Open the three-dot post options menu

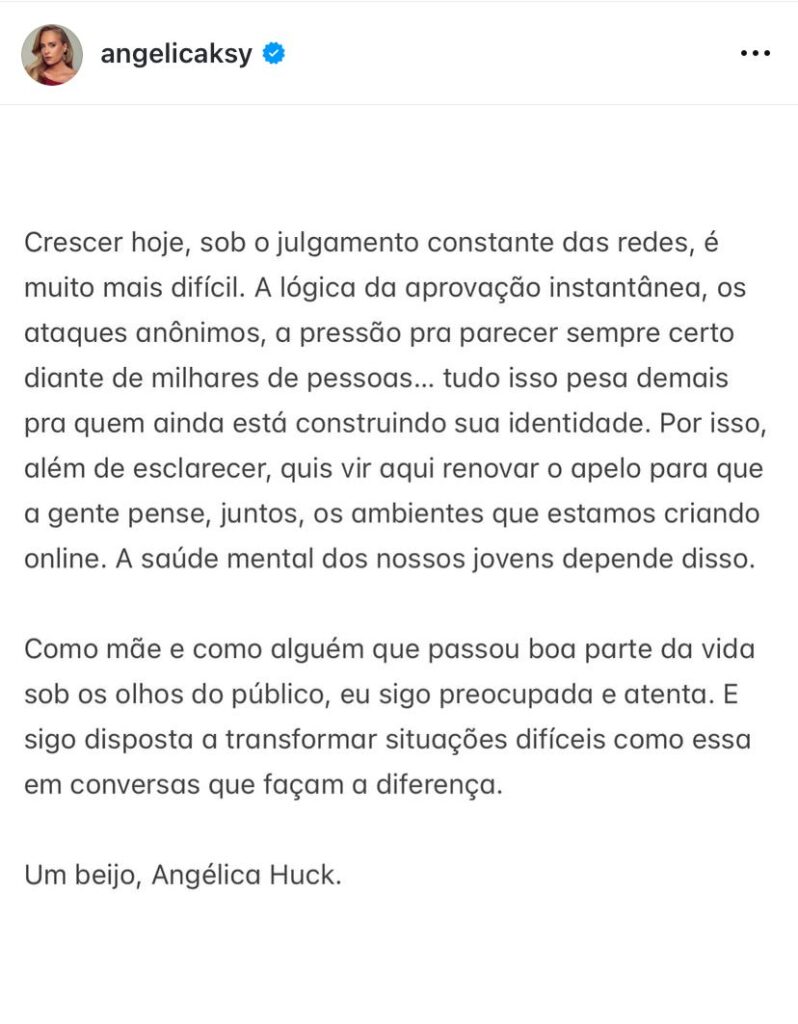pyautogui.click(x=755, y=54)
